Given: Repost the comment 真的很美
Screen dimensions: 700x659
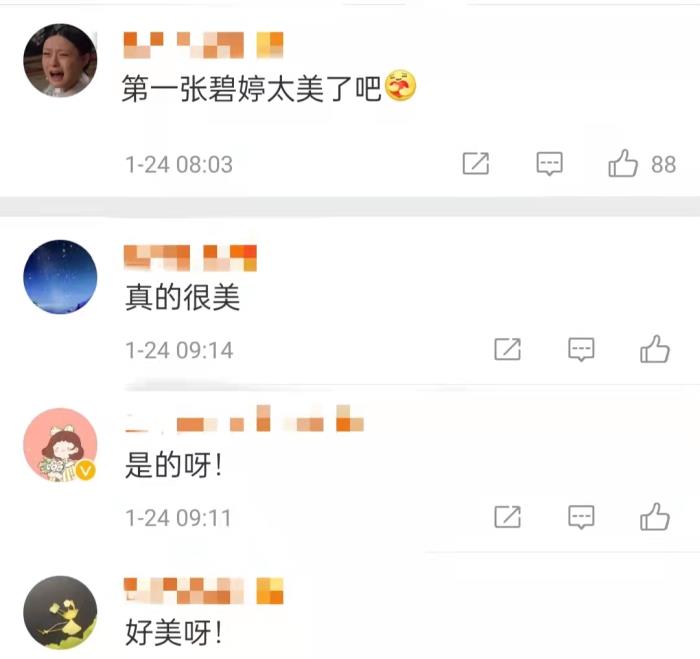Looking at the screenshot, I should 508,349.
